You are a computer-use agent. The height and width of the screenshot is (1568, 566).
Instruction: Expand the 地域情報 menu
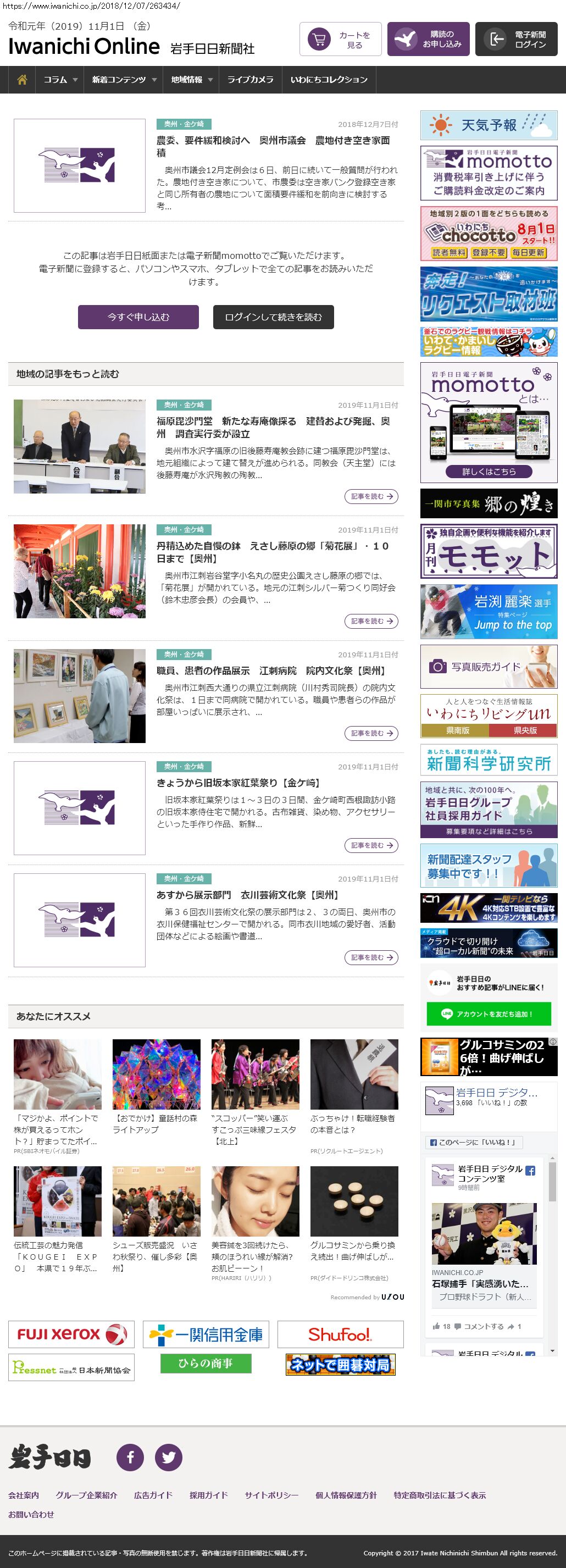191,80
